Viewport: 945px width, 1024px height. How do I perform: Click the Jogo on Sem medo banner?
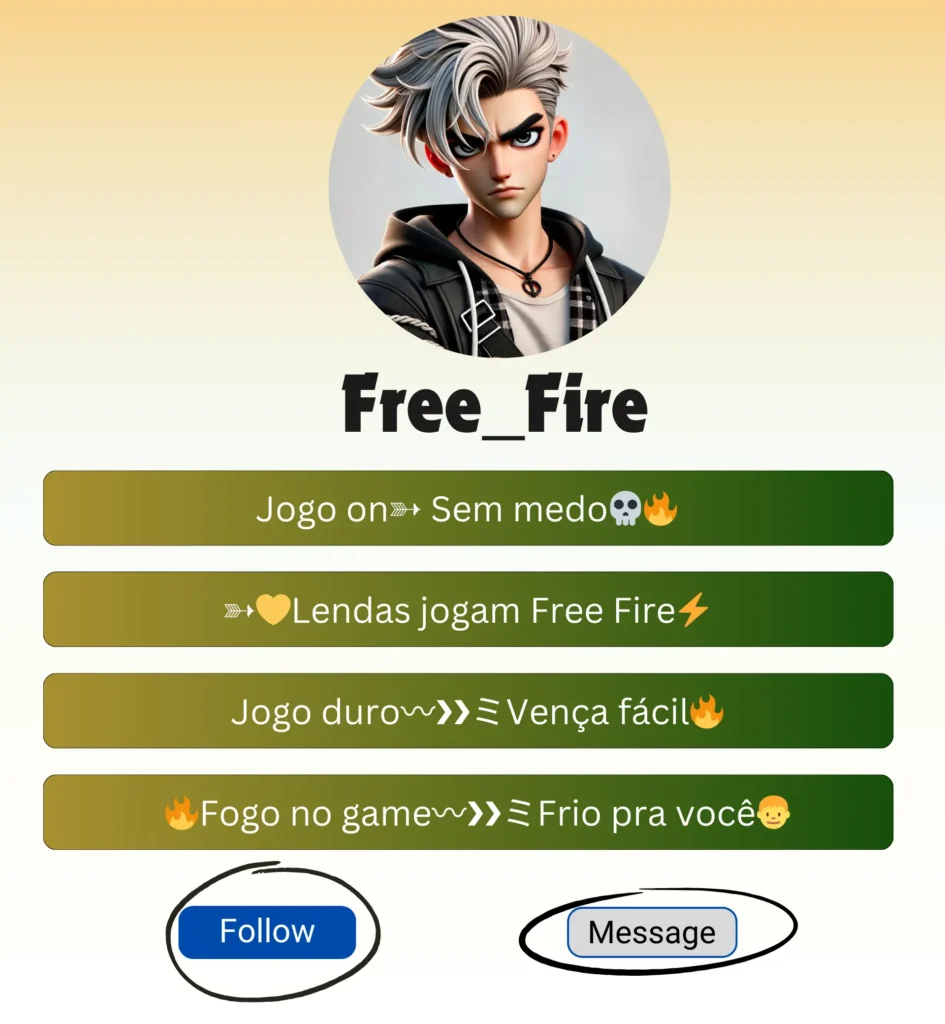coord(472,510)
